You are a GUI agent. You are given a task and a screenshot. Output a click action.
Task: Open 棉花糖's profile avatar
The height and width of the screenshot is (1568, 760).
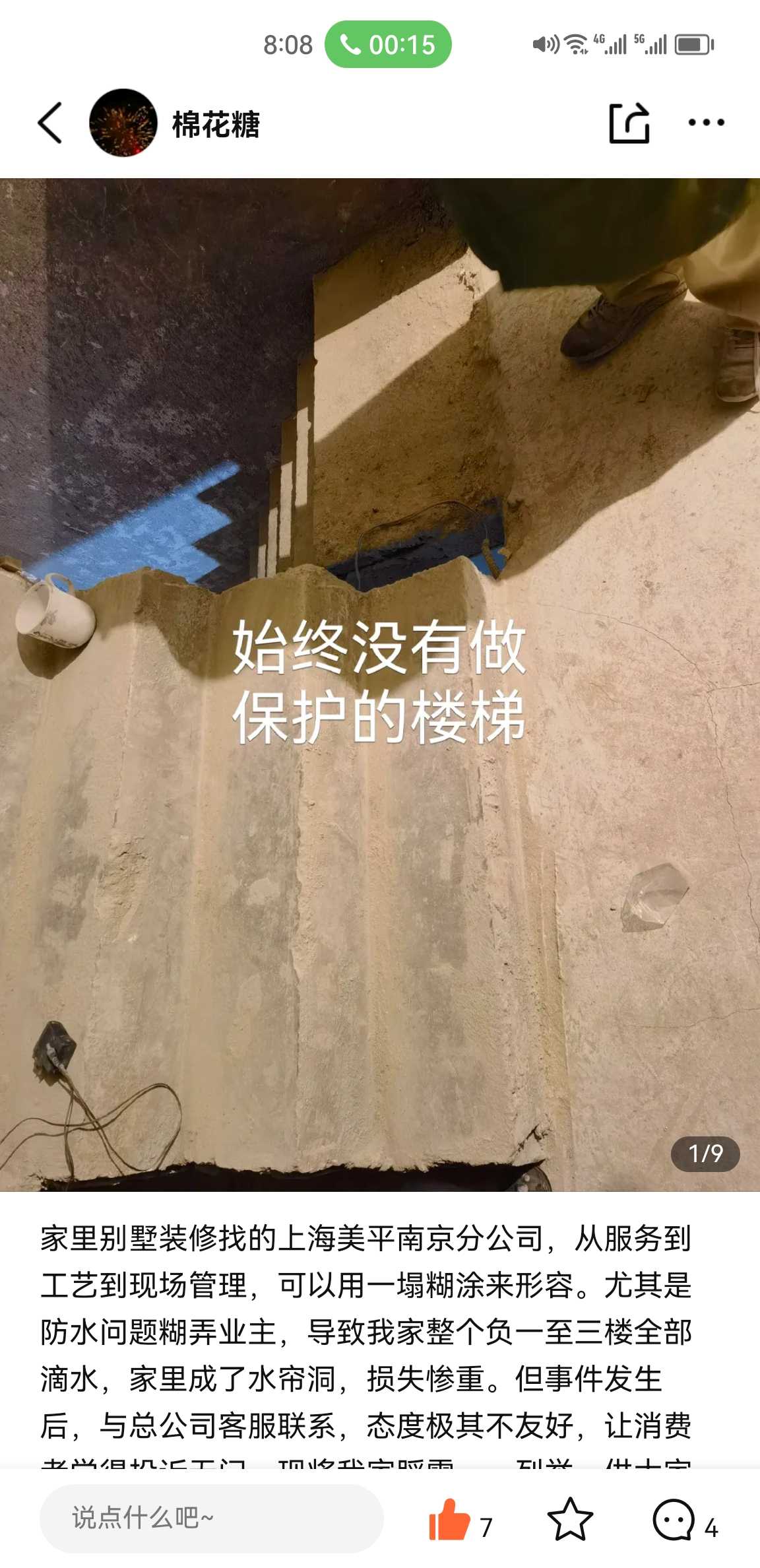123,123
